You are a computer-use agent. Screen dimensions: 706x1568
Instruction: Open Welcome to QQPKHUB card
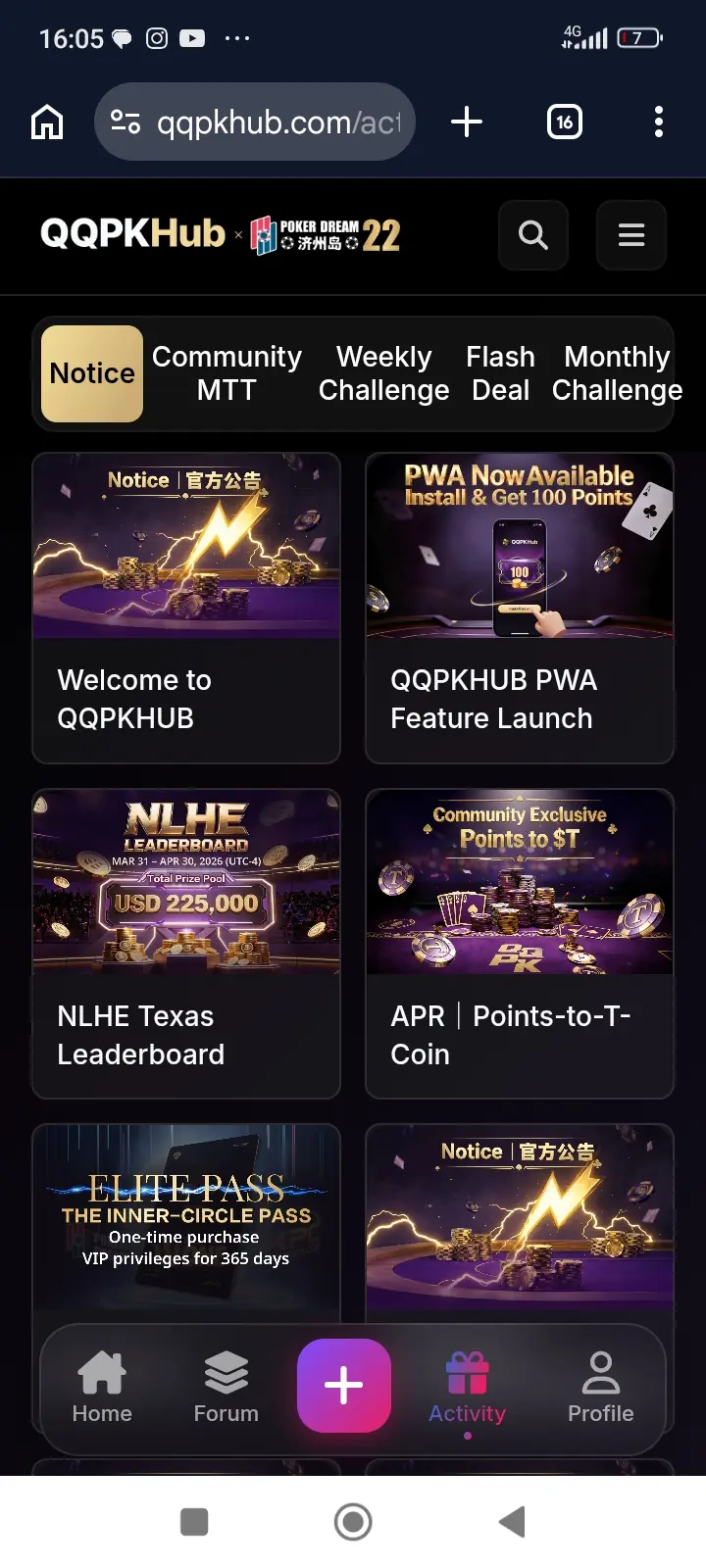(186, 608)
